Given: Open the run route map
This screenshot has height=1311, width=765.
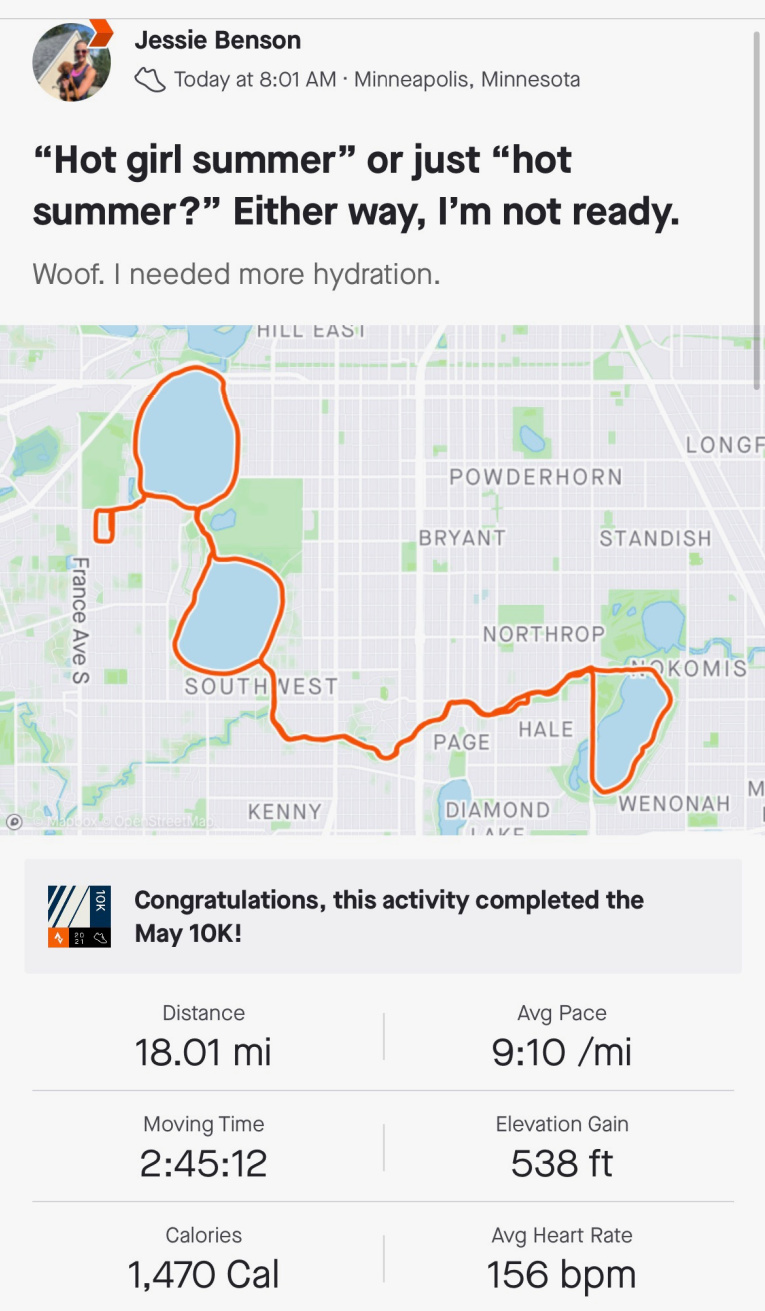Looking at the screenshot, I should point(382,580).
